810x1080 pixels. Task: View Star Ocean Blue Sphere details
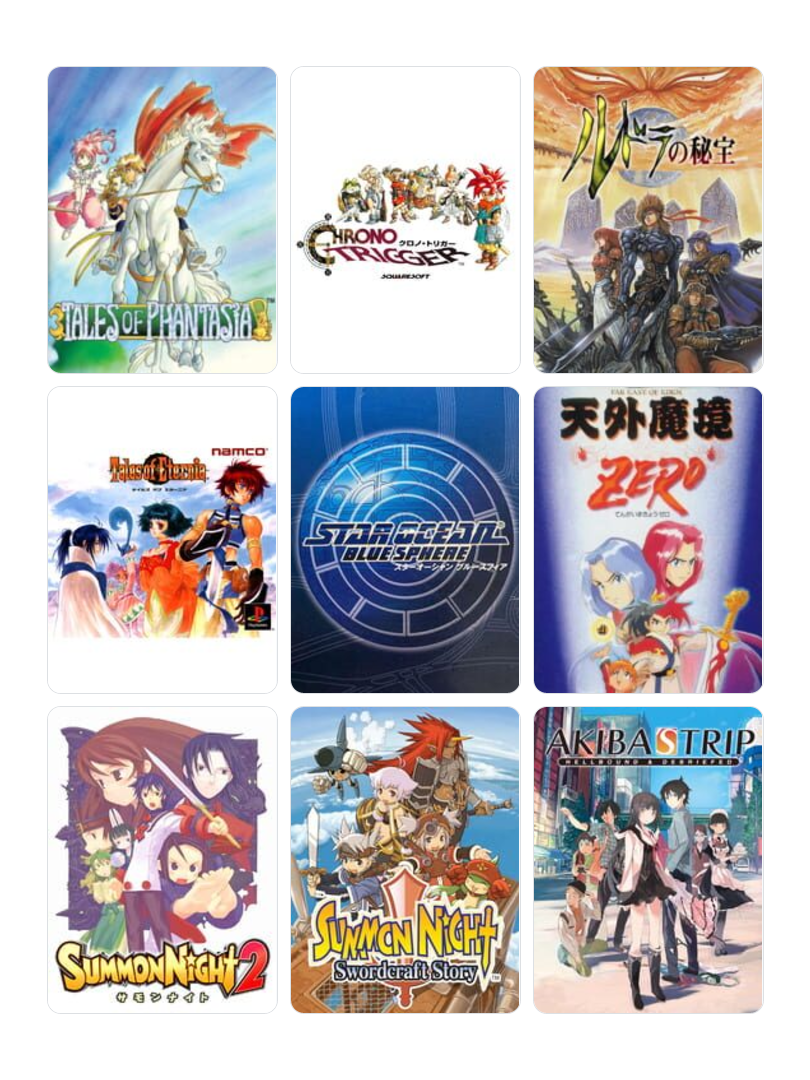(405, 540)
